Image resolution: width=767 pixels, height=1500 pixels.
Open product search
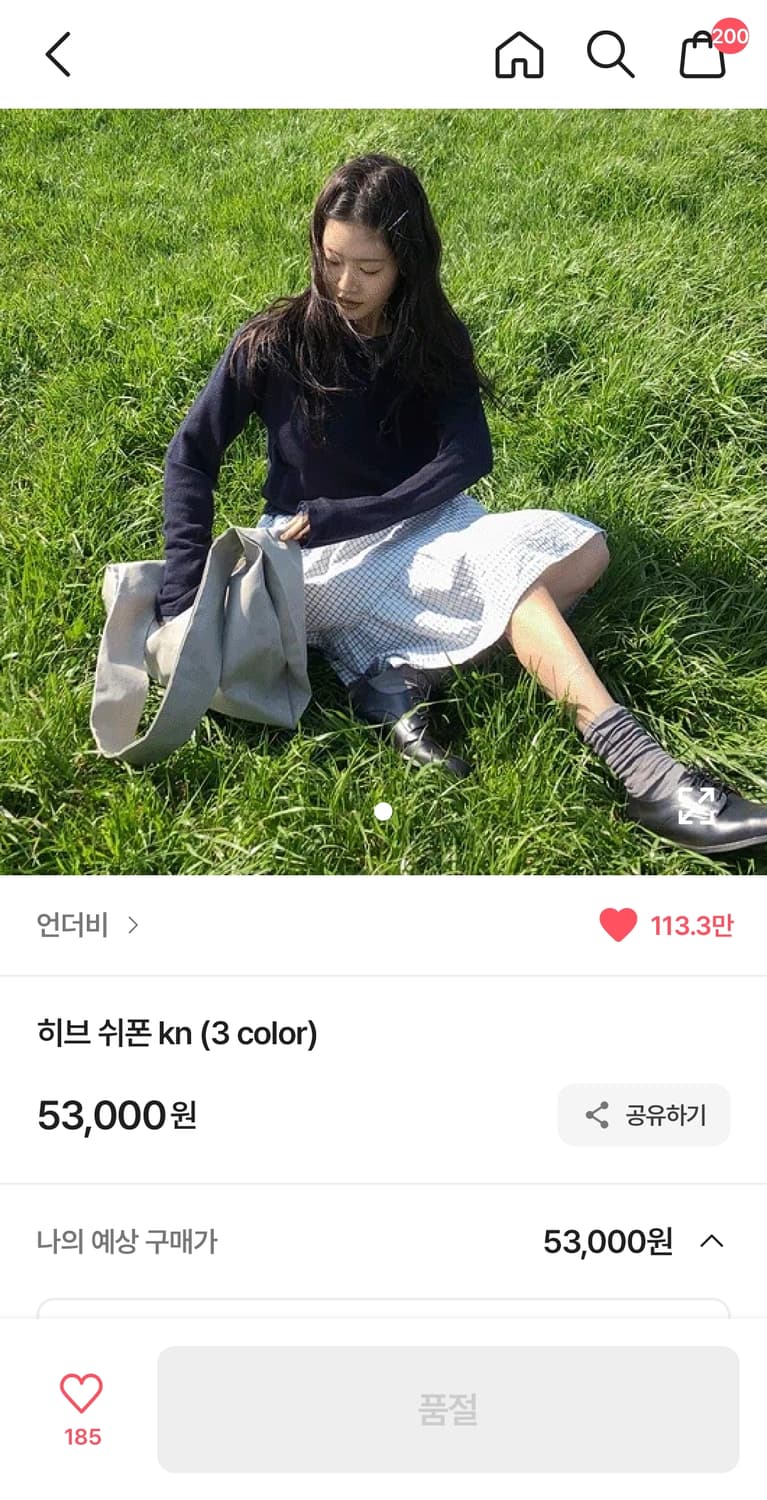point(611,55)
